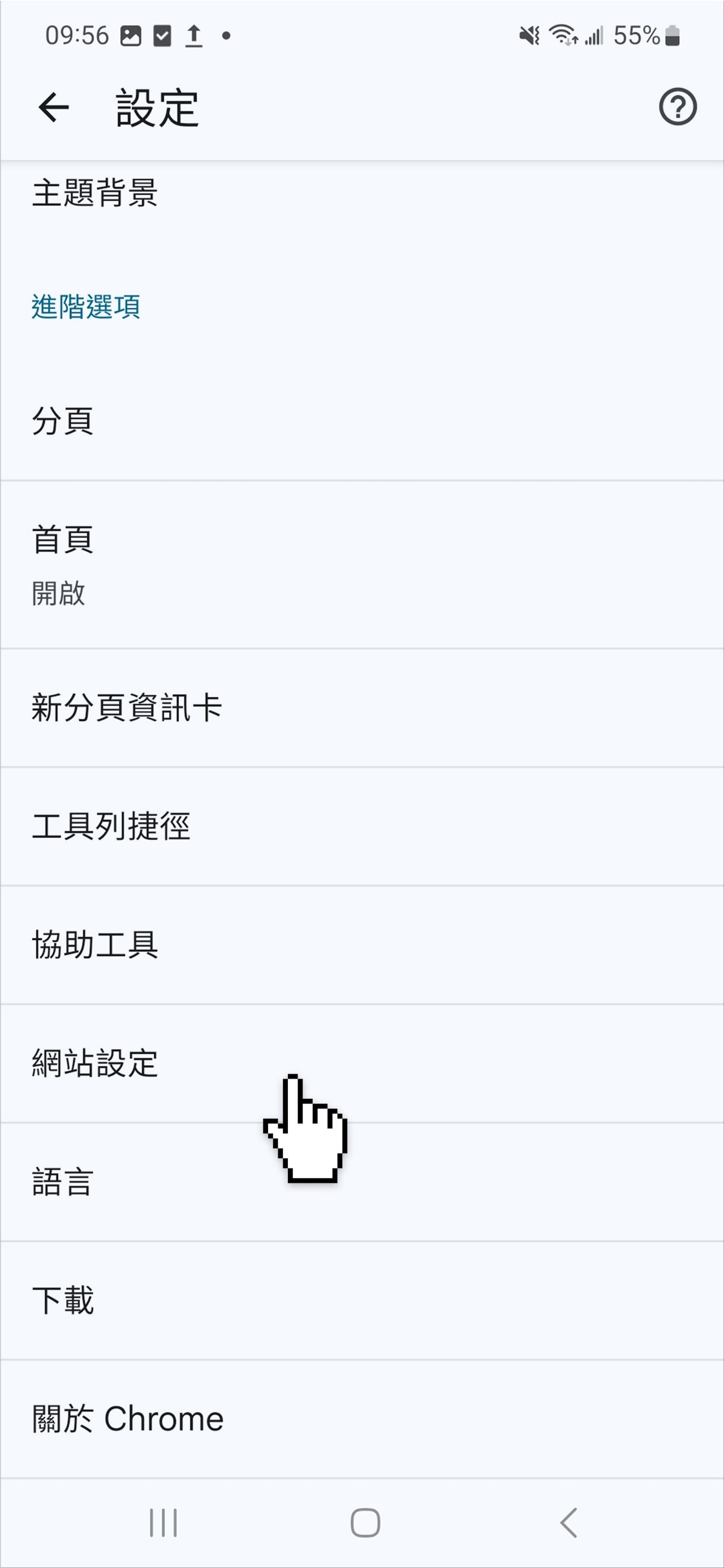
Task: Open 語言 language settings
Action: point(362,1182)
